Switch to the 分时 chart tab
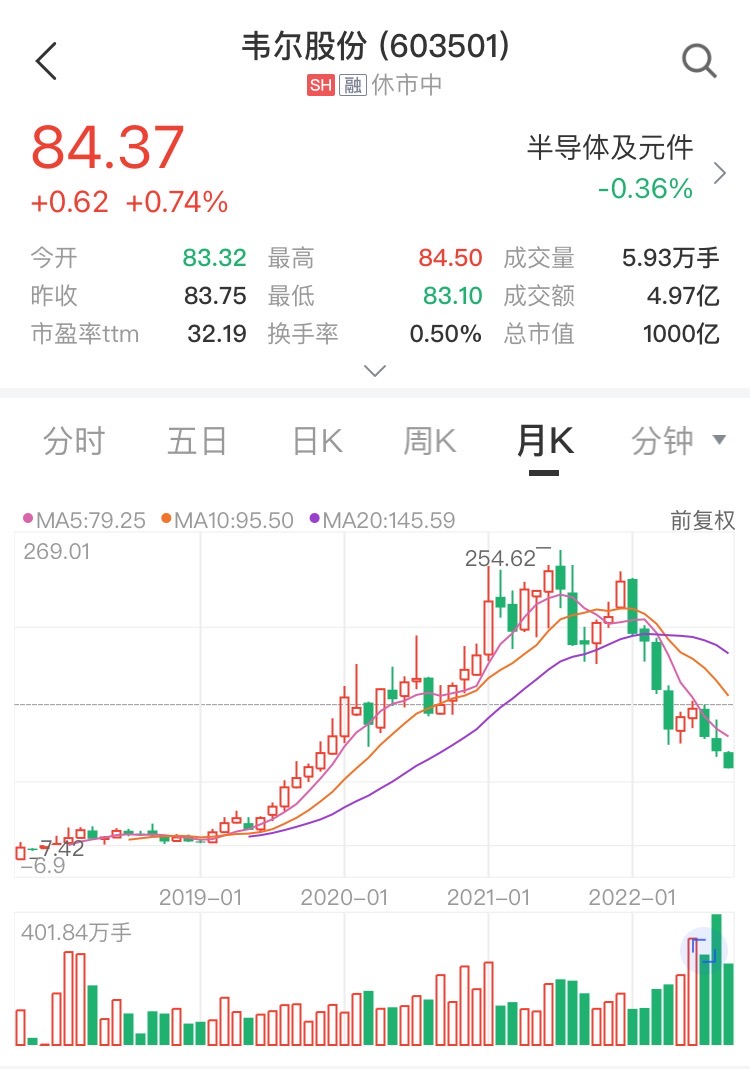The width and height of the screenshot is (750, 1069). tap(75, 440)
